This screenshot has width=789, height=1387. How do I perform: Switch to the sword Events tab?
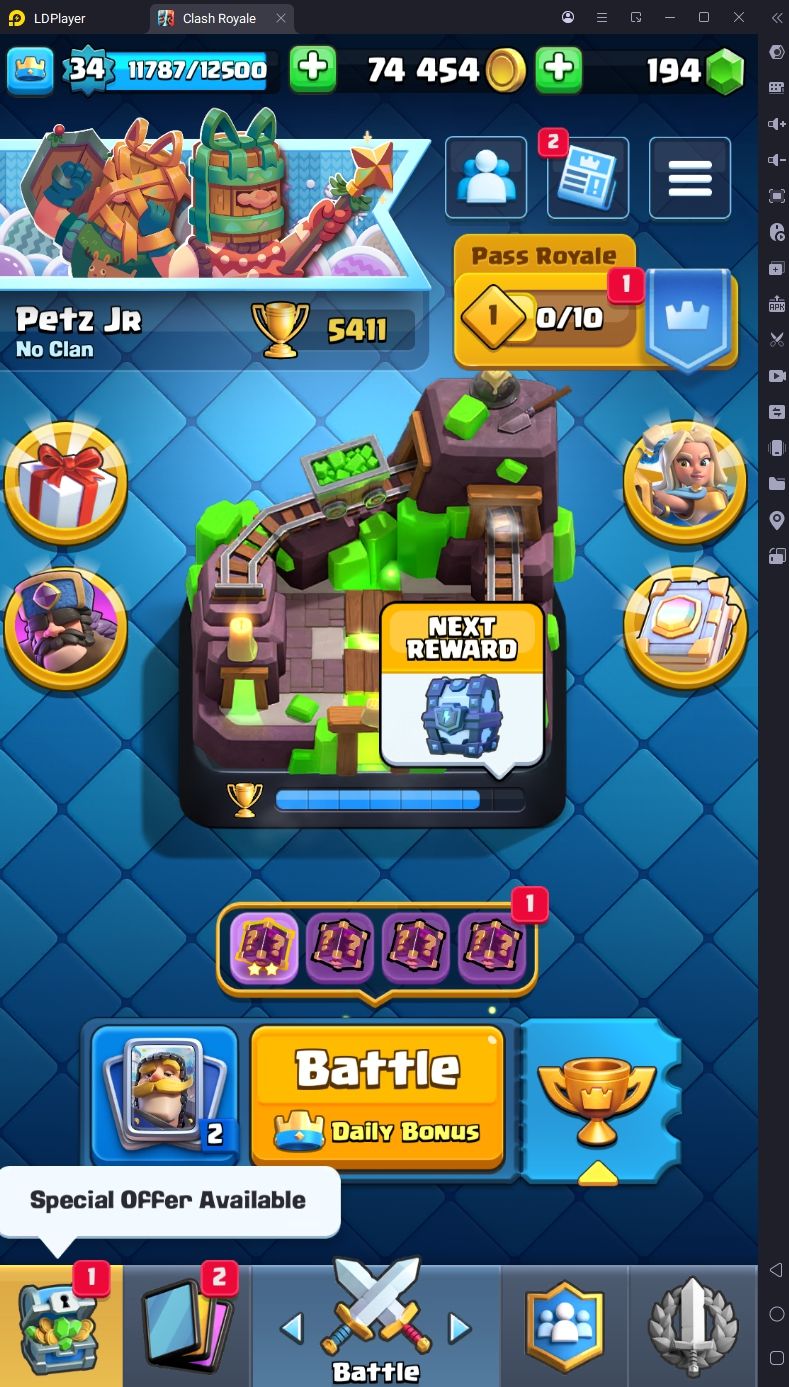pyautogui.click(x=693, y=1326)
